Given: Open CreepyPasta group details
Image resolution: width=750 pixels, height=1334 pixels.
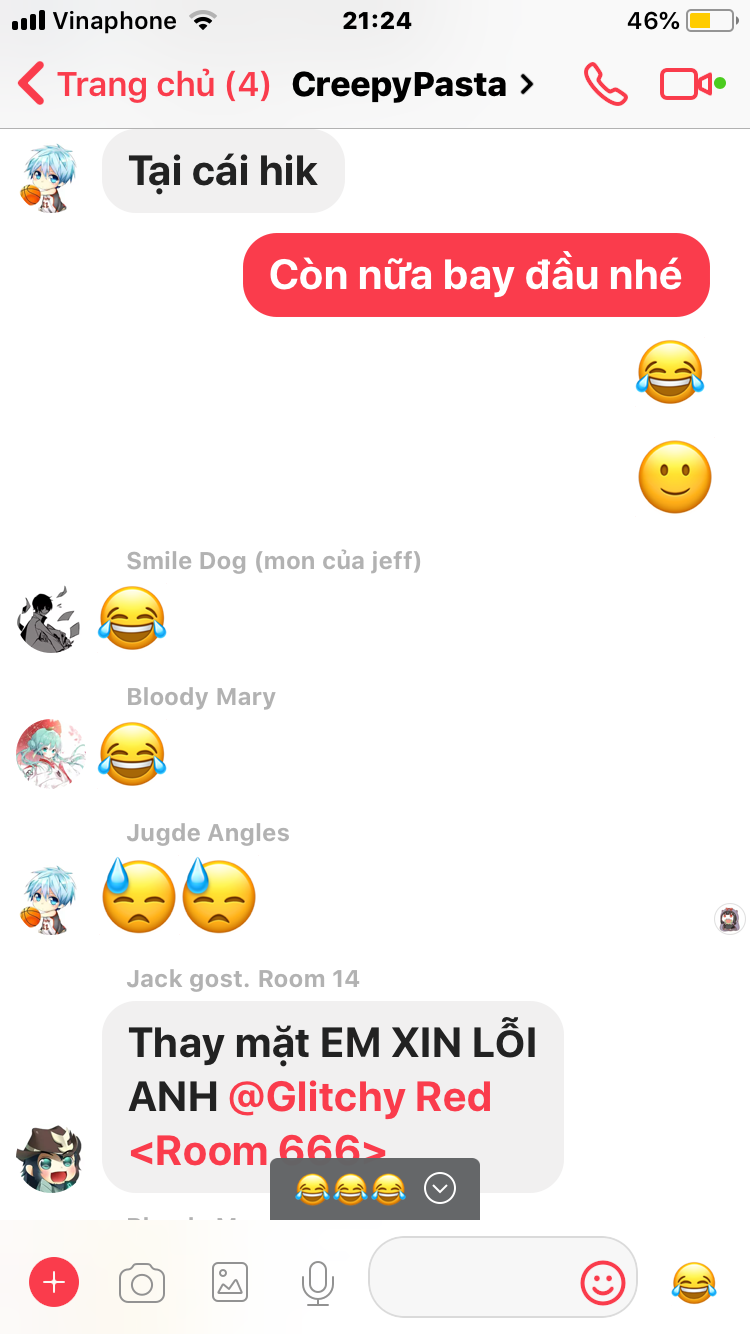Looking at the screenshot, I should (x=412, y=84).
